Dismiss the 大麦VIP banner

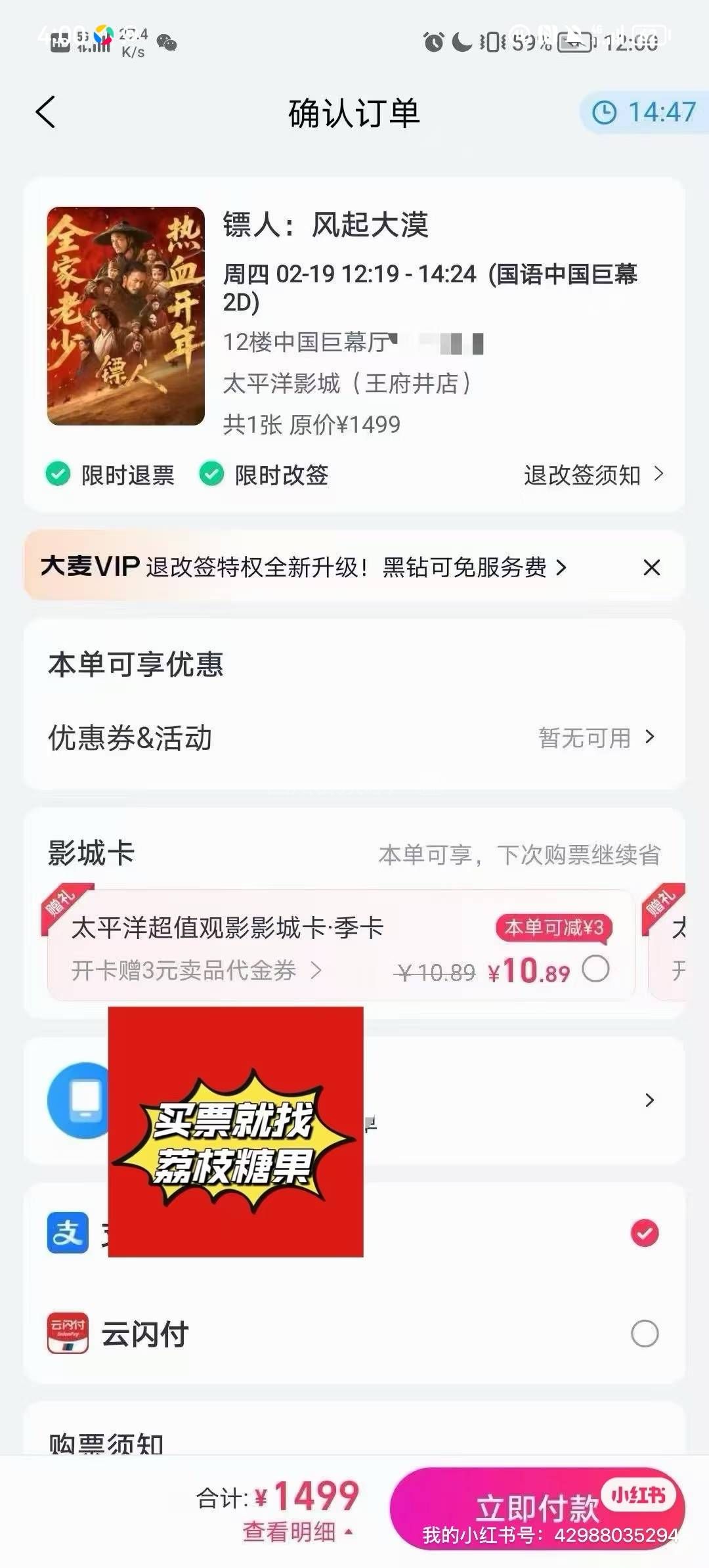[x=651, y=567]
